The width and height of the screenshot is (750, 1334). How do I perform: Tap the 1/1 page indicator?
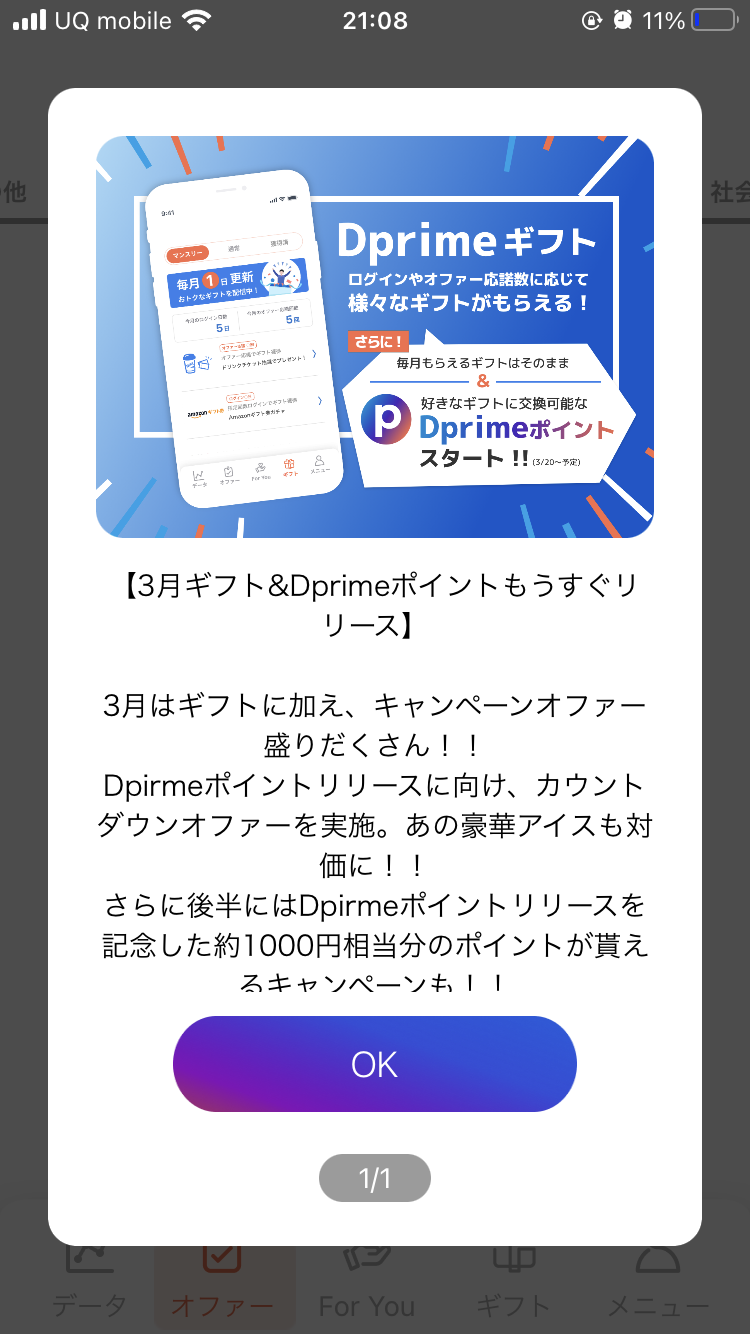[374, 1178]
